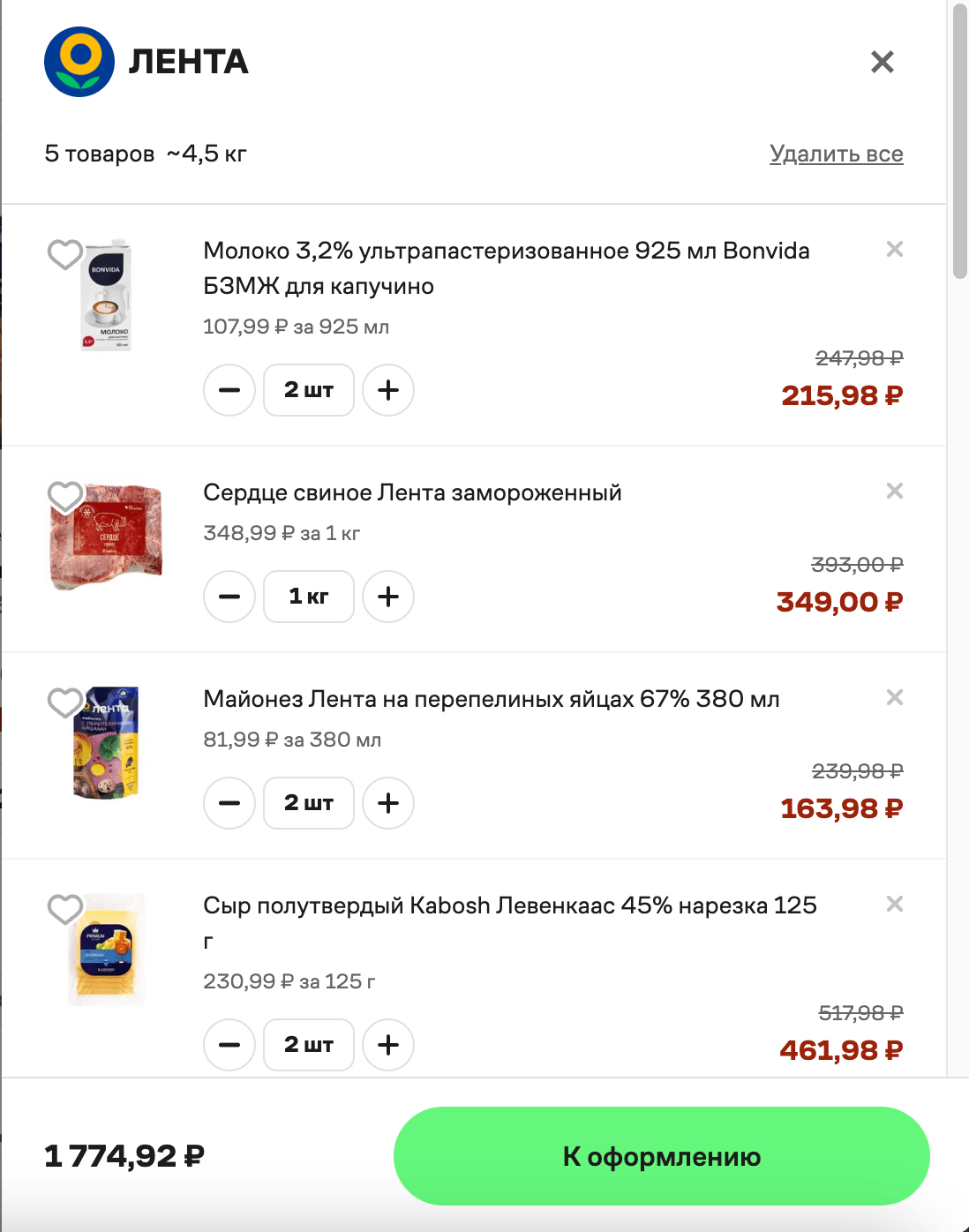Image resolution: width=969 pixels, height=1232 pixels.
Task: Increase weight of frozen pork heart
Action: [x=388, y=597]
